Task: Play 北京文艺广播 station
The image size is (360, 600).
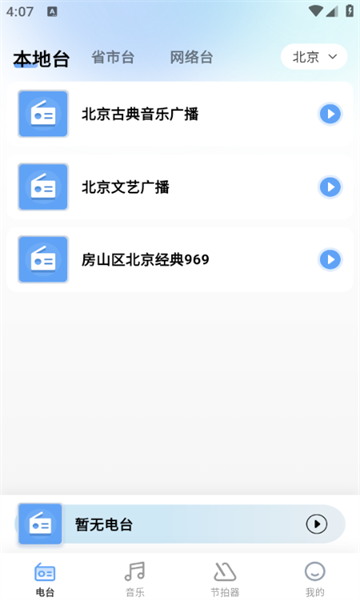Action: tap(330, 187)
